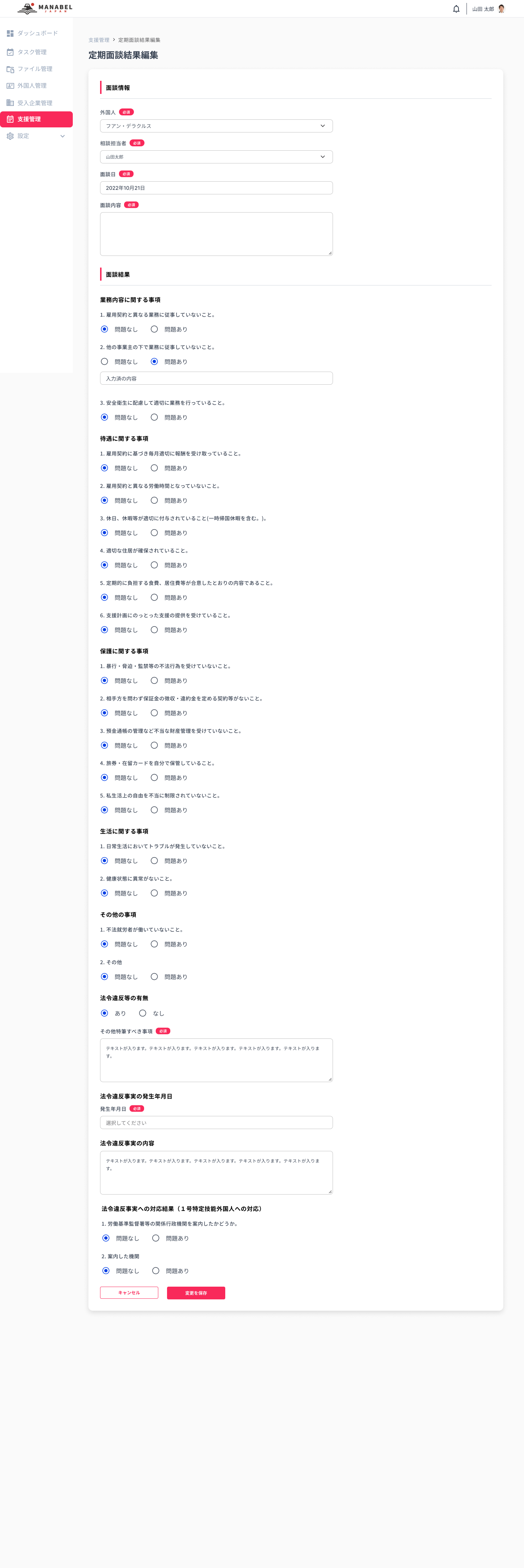
Task: Select 問題あり for 案内した機関
Action: pos(156,1270)
